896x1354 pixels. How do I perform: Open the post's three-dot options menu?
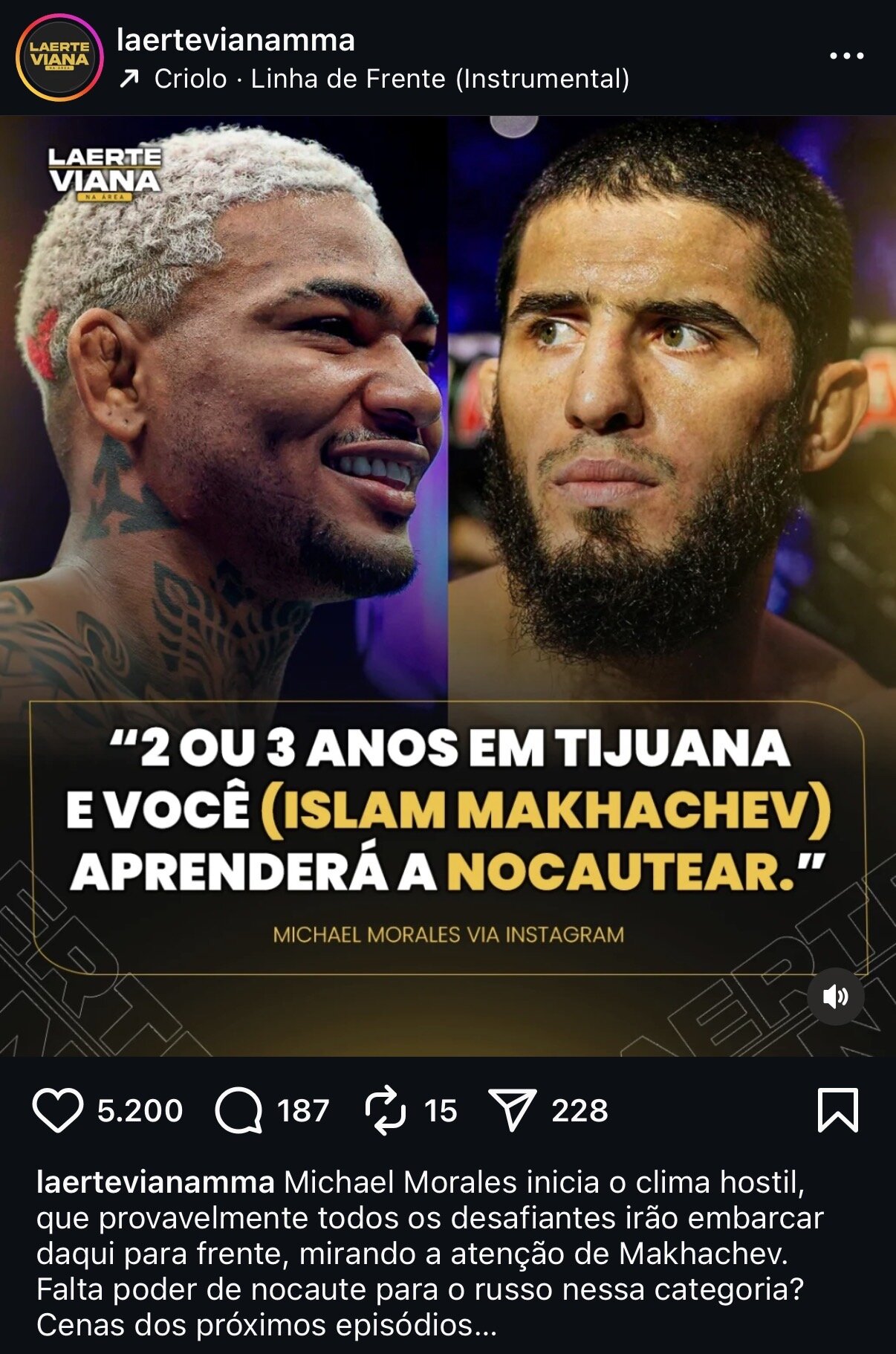(x=846, y=56)
